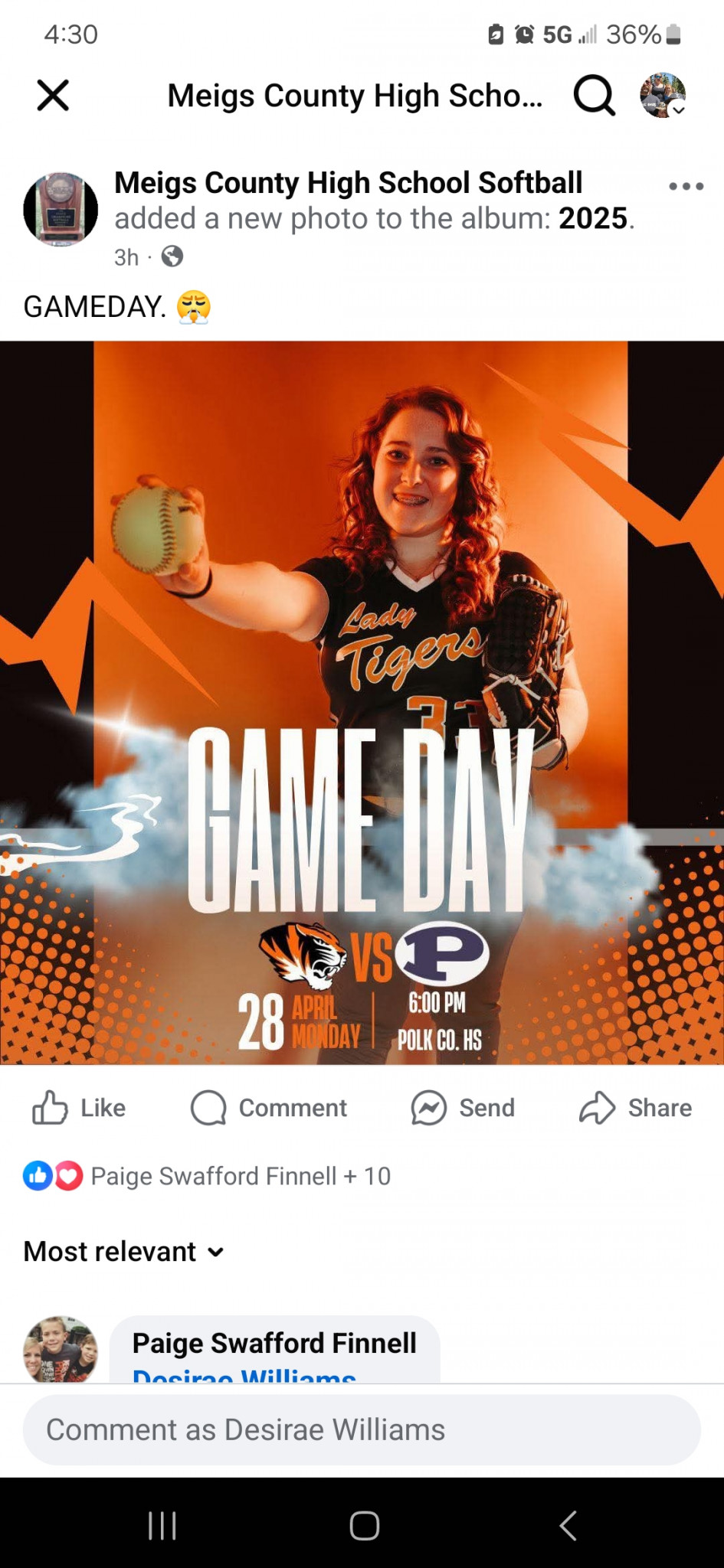The width and height of the screenshot is (724, 1568).
Task: Search within Meigs County High School page
Action: tap(594, 96)
